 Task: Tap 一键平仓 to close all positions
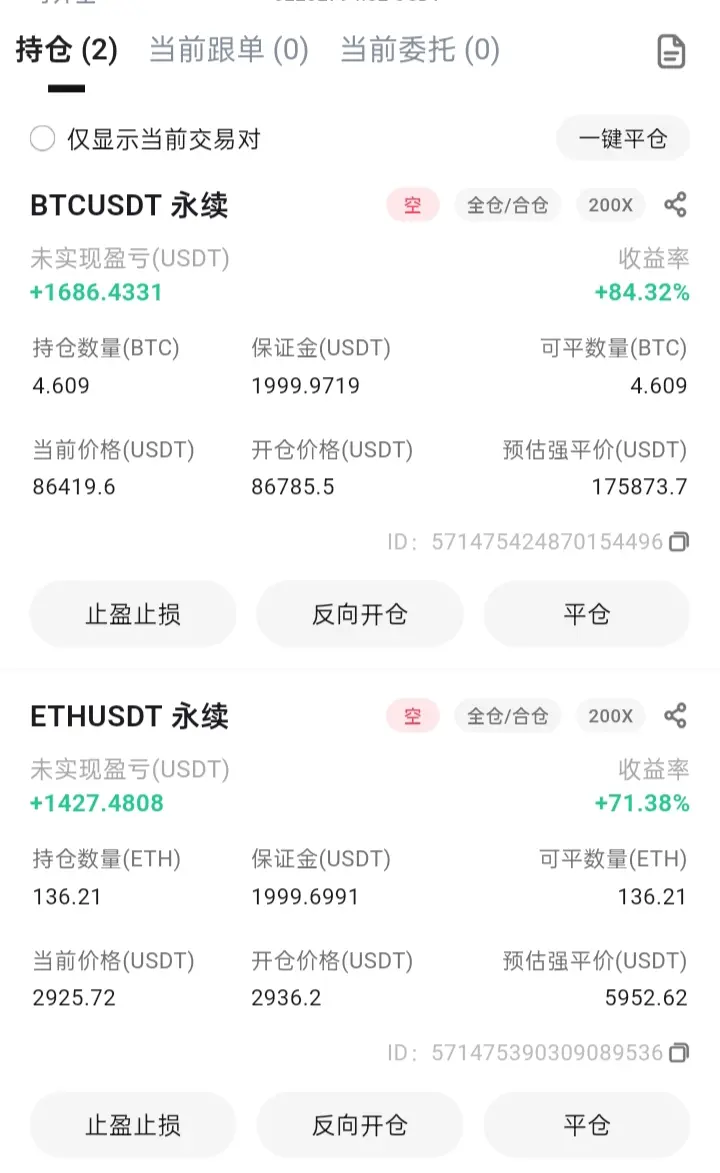tap(623, 138)
